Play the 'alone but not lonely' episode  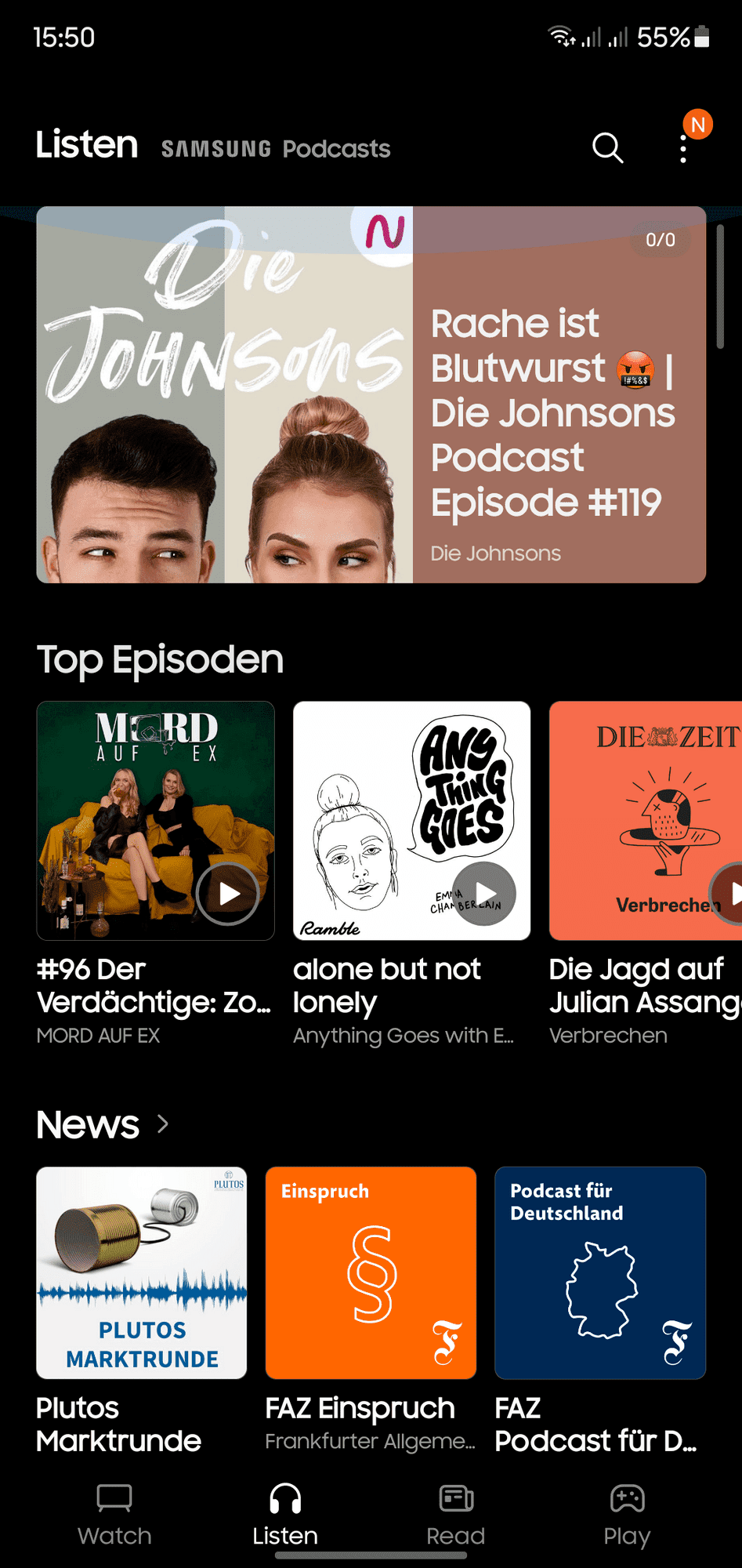(484, 894)
